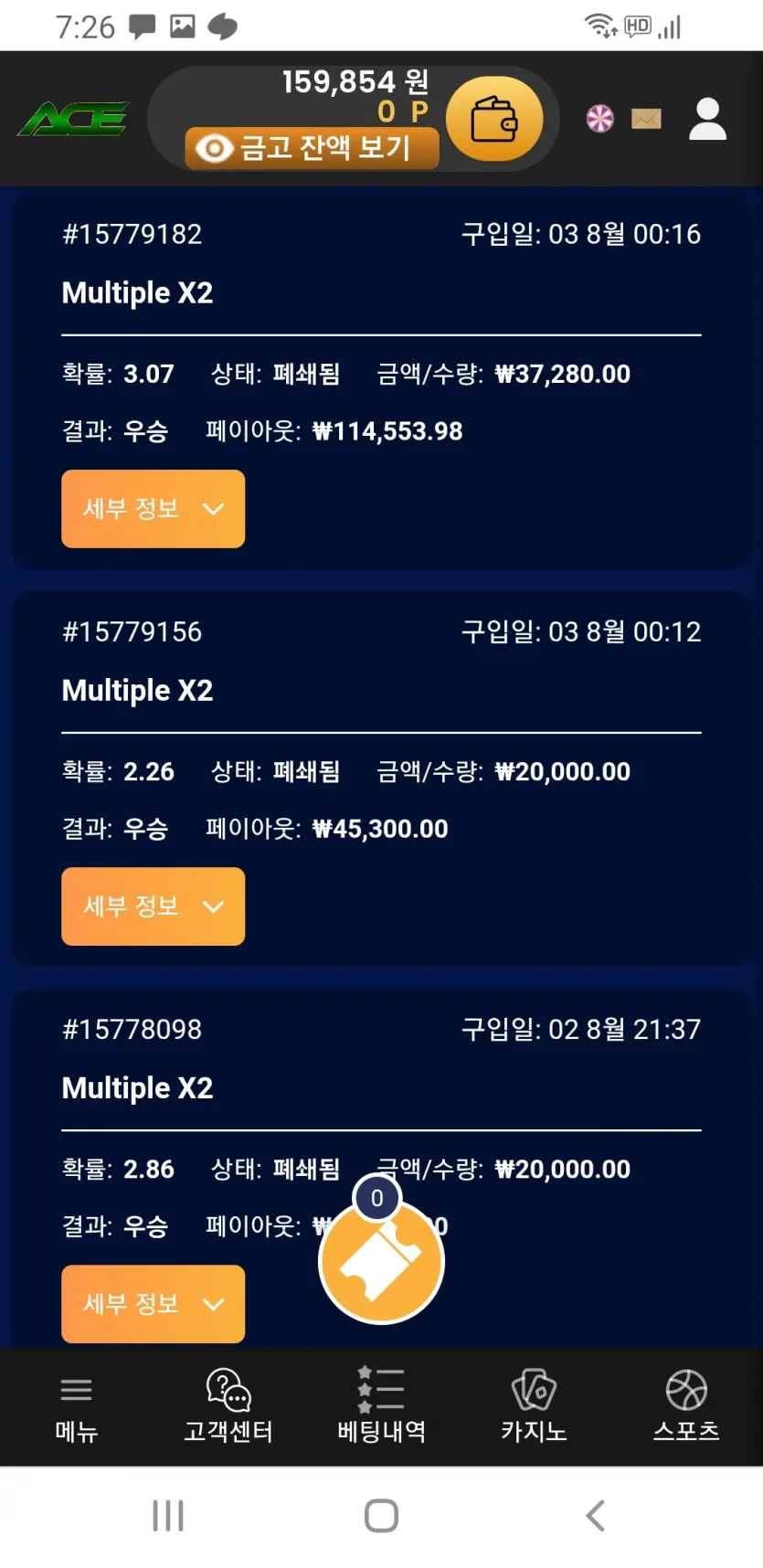Tap the system back button
This screenshot has width=763, height=1568.
595,1516
